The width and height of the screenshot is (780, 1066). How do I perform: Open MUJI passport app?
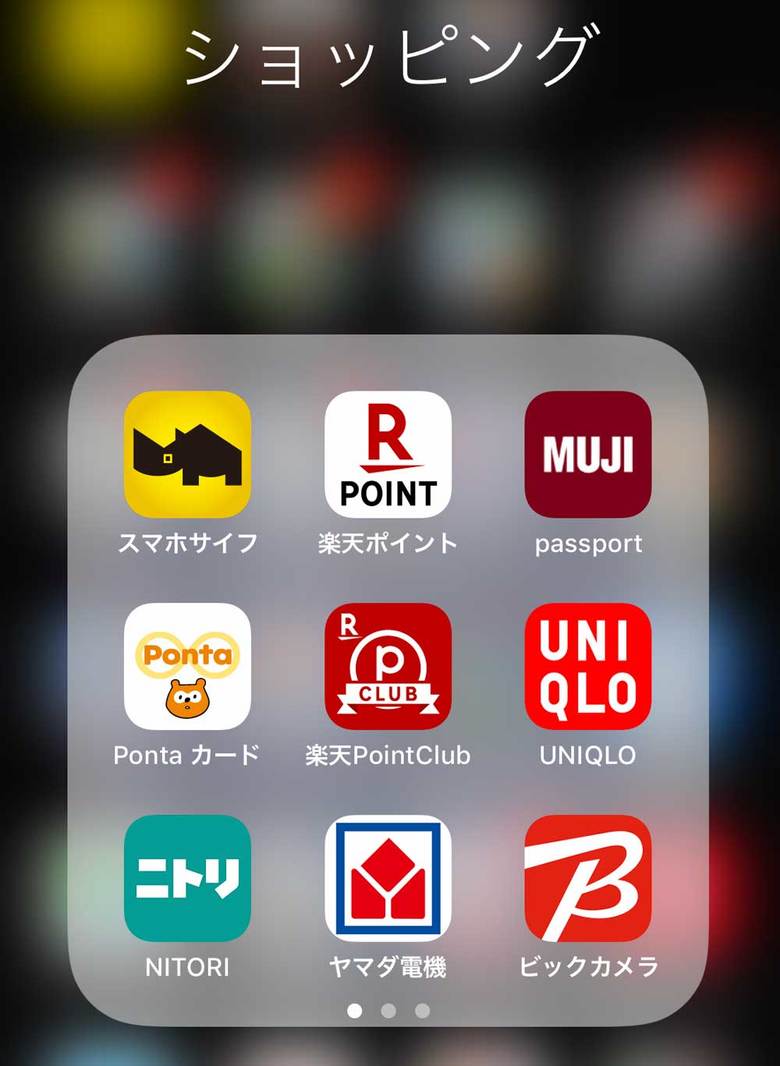click(x=588, y=454)
